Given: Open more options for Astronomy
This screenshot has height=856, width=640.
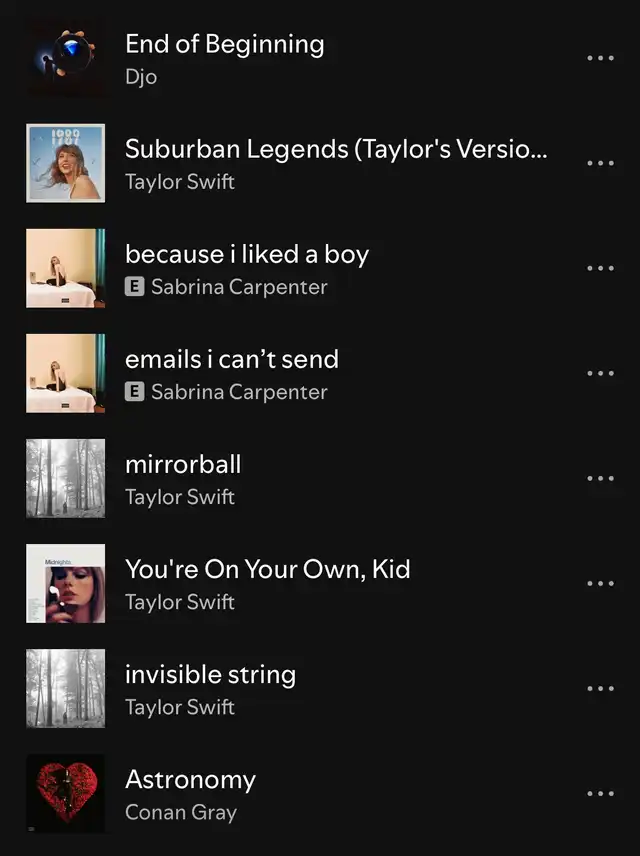Looking at the screenshot, I should click(601, 794).
